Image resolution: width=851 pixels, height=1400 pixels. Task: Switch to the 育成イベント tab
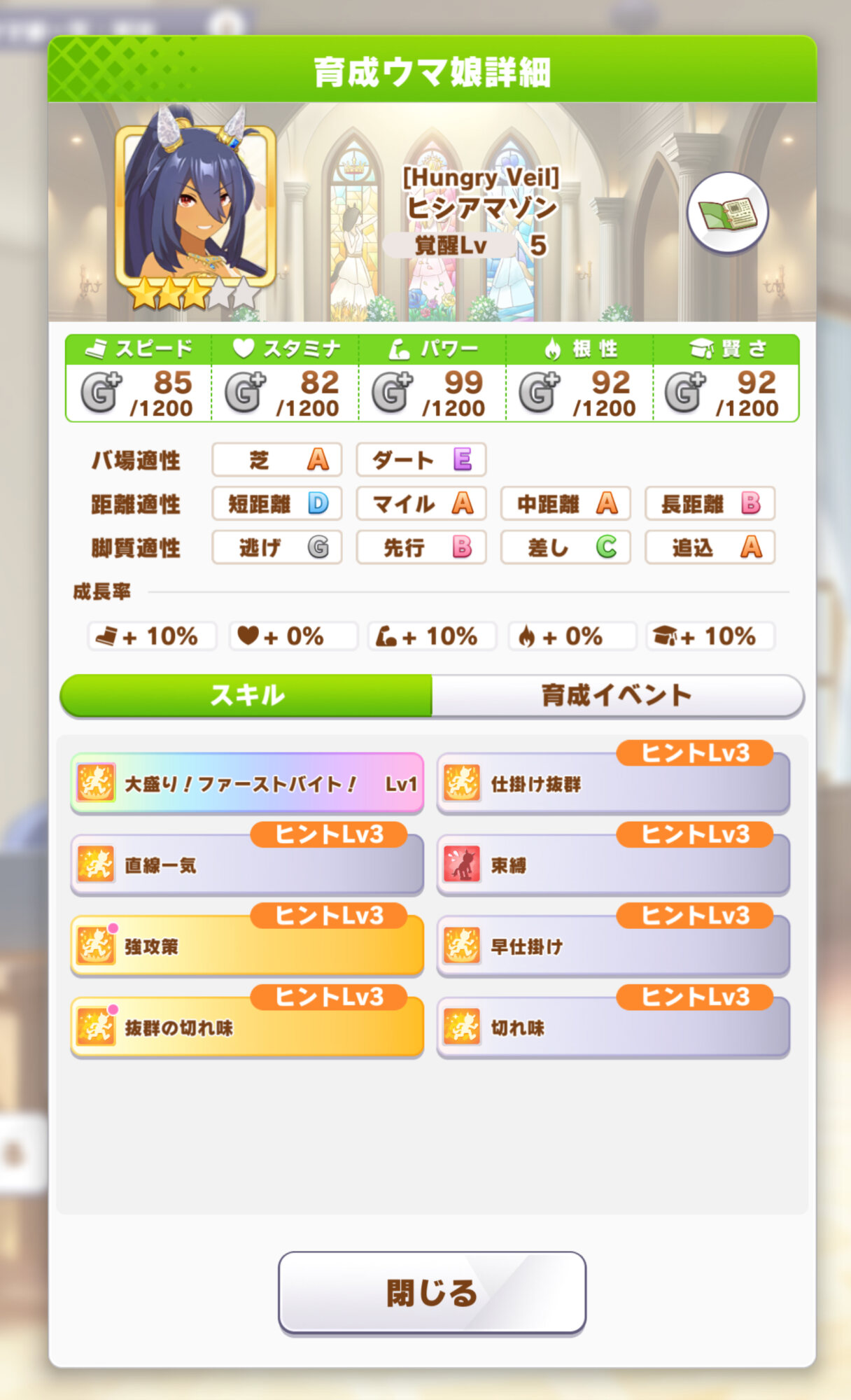[617, 695]
